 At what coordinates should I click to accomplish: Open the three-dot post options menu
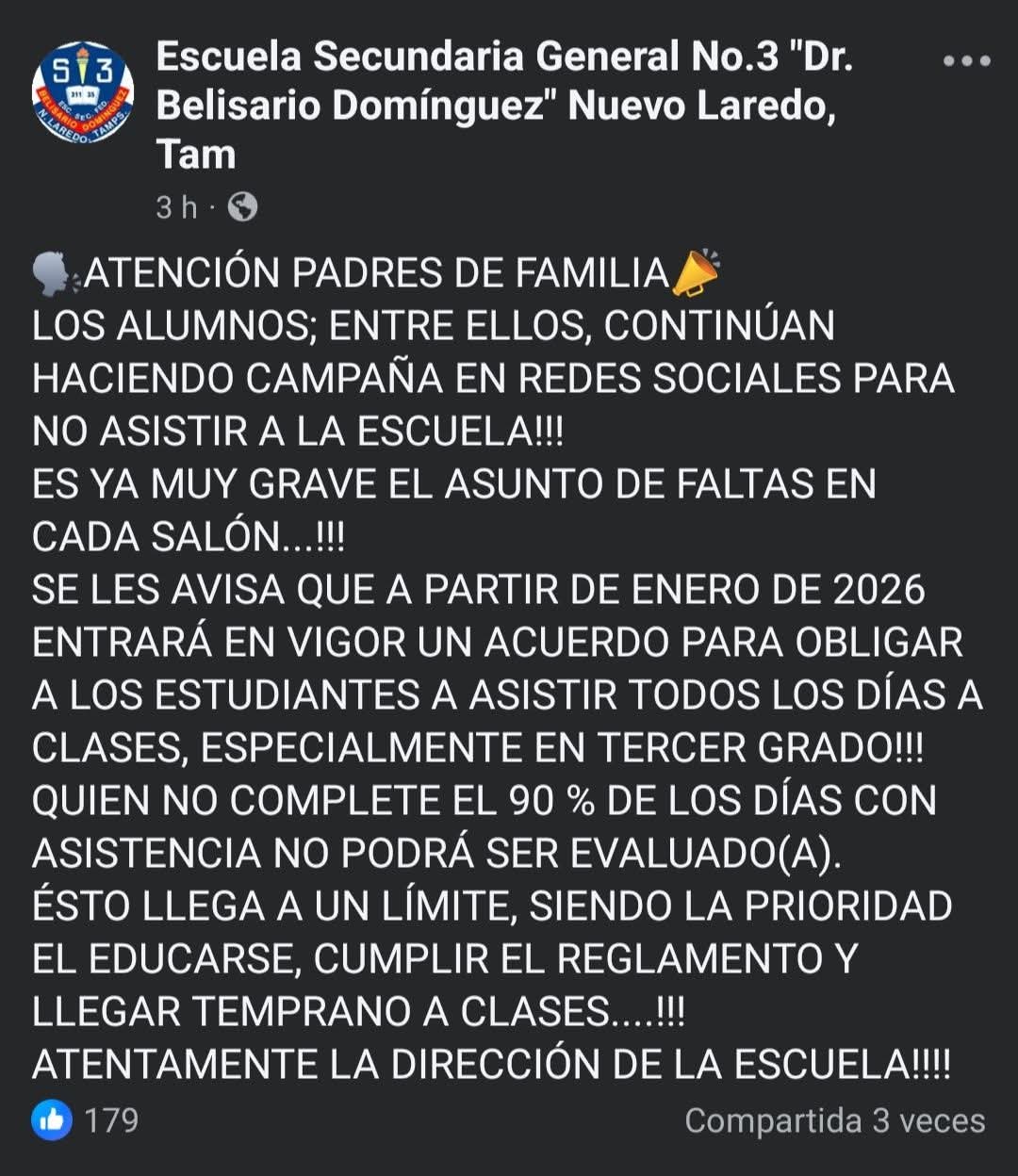966,62
